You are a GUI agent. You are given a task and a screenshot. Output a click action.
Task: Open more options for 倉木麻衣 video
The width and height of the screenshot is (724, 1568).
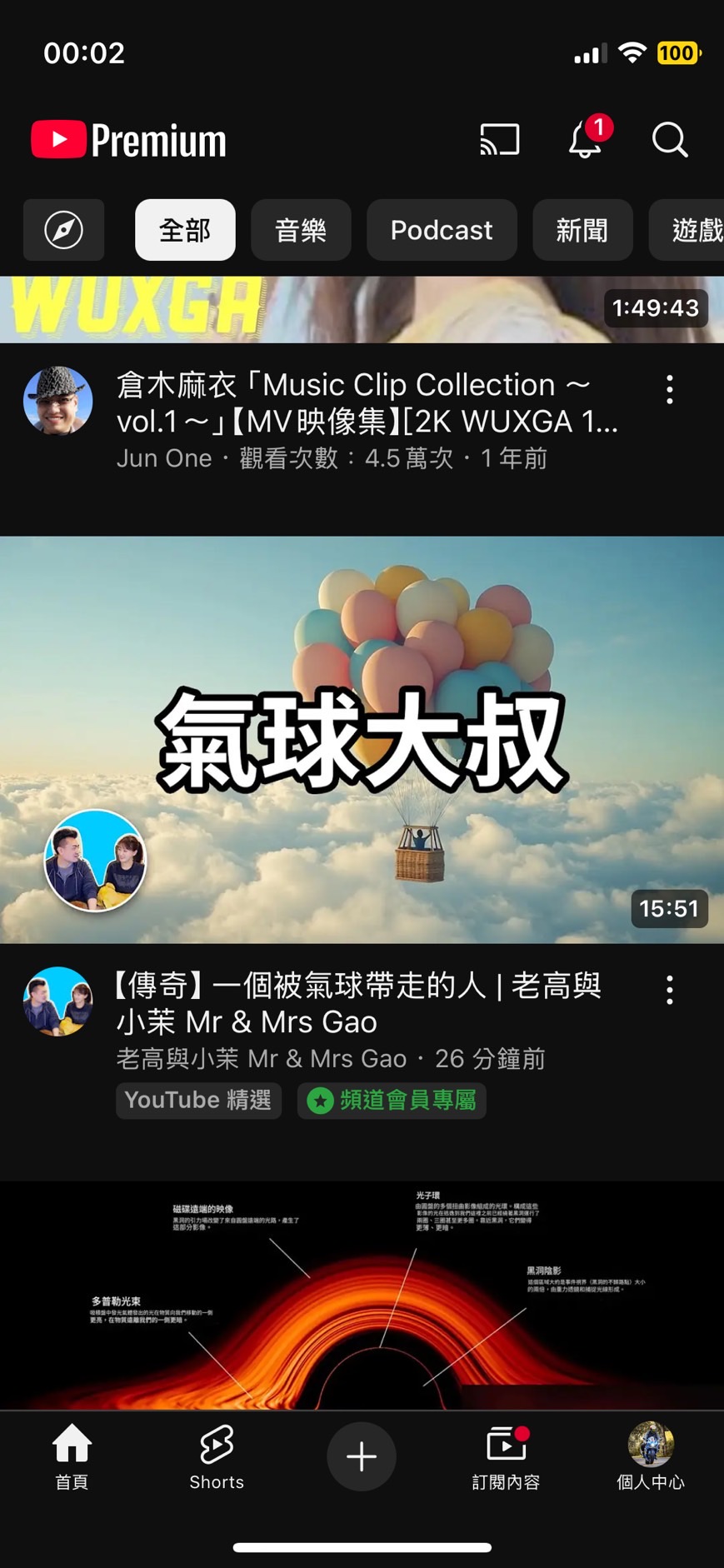670,390
